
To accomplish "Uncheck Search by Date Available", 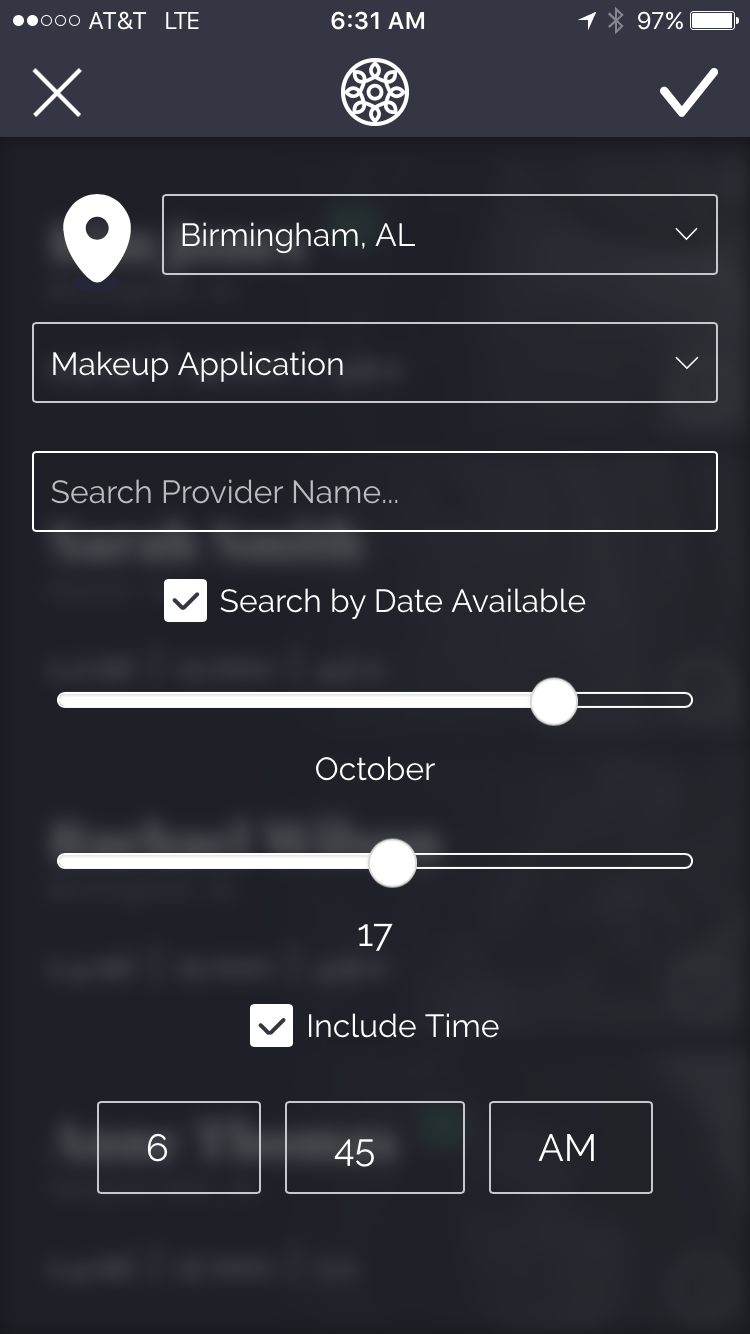I will [x=186, y=601].
